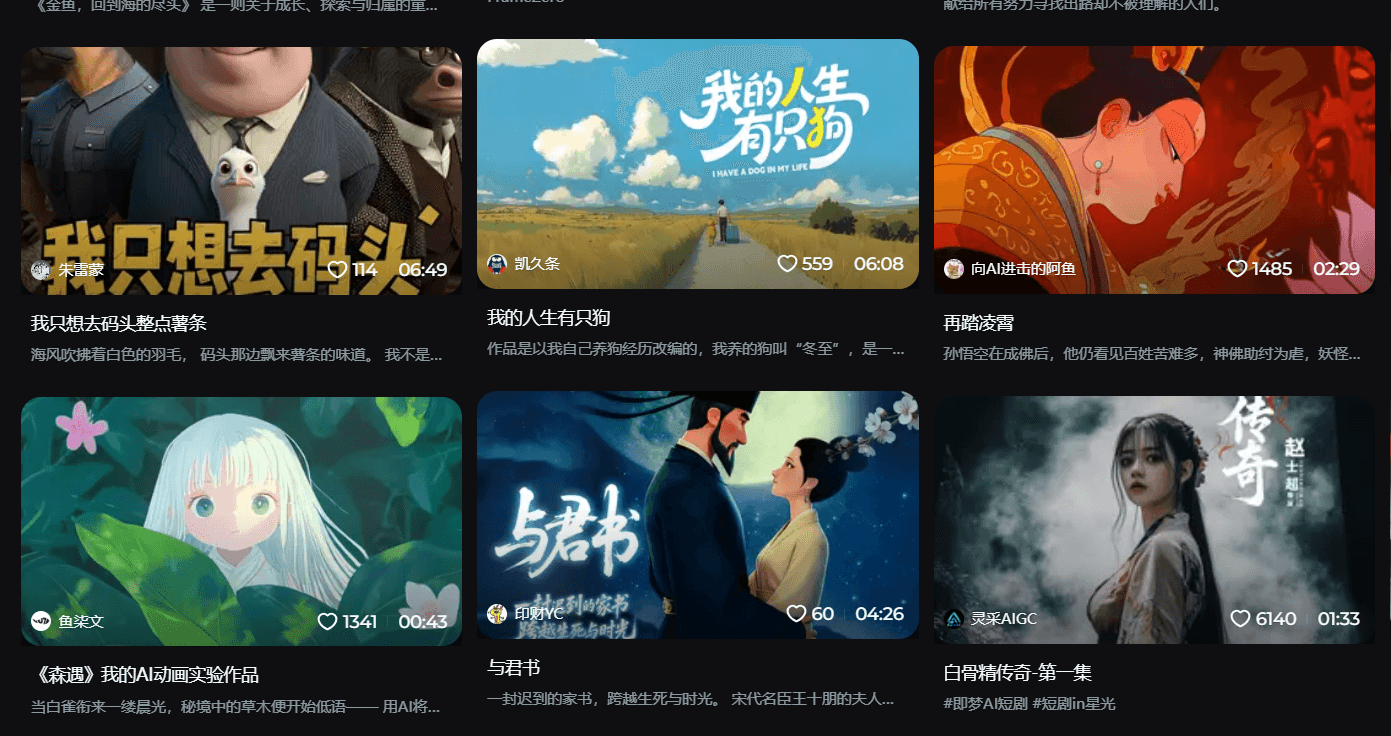Like the 我的人生有只狗 video
The width and height of the screenshot is (1391, 736).
click(787, 264)
